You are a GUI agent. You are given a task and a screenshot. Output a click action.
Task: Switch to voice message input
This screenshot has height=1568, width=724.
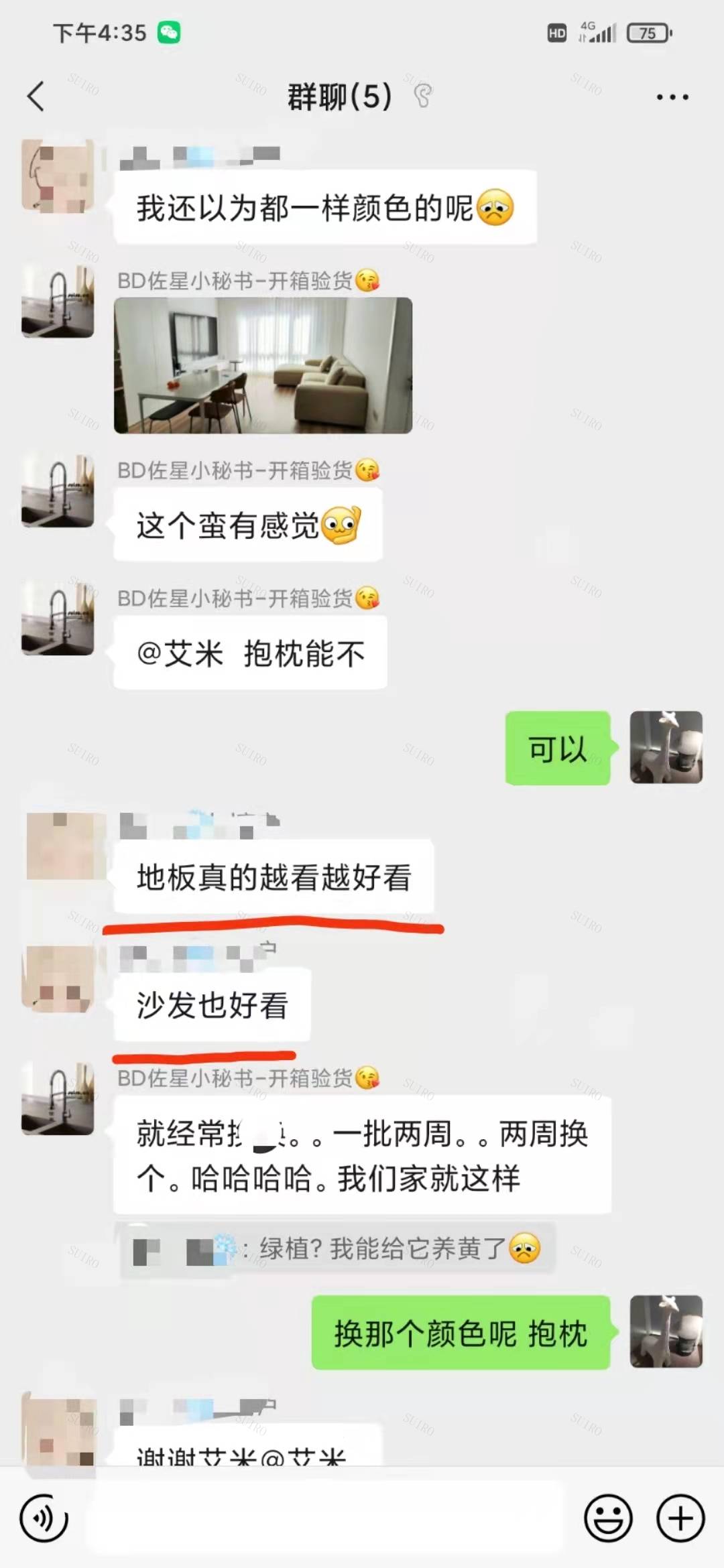[x=44, y=1518]
